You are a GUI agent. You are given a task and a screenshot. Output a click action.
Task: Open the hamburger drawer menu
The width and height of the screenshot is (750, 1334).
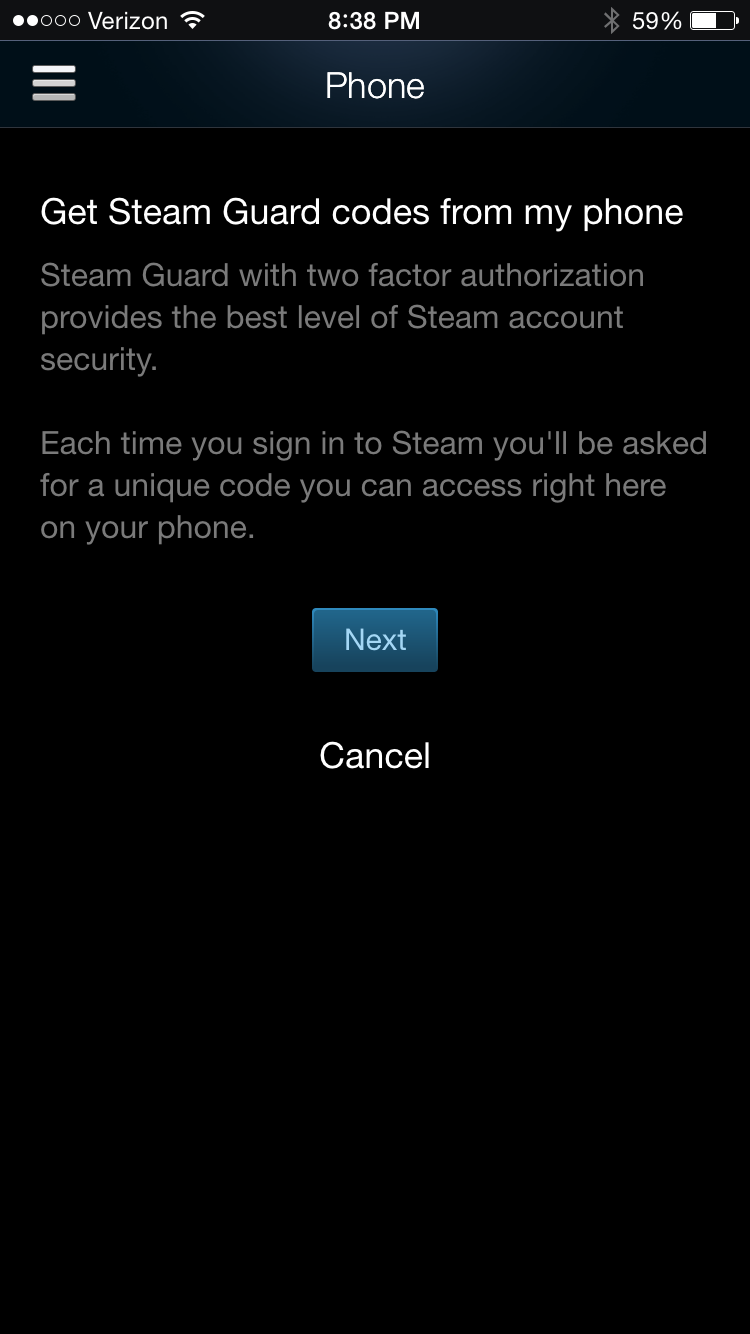coord(54,84)
